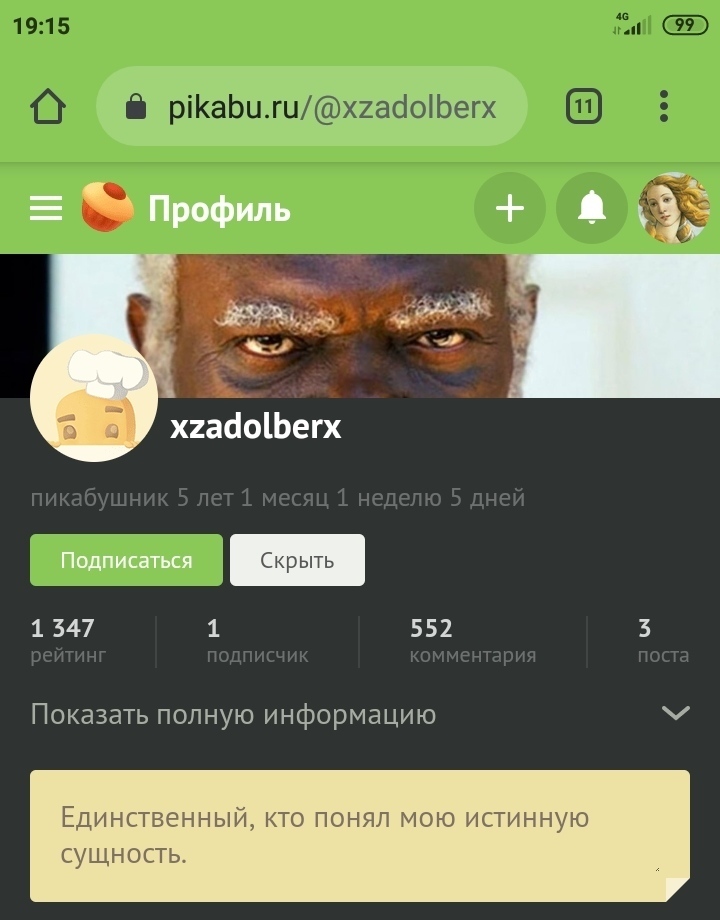
Task: Go to Pikabu home via cupcake logo
Action: [107, 208]
